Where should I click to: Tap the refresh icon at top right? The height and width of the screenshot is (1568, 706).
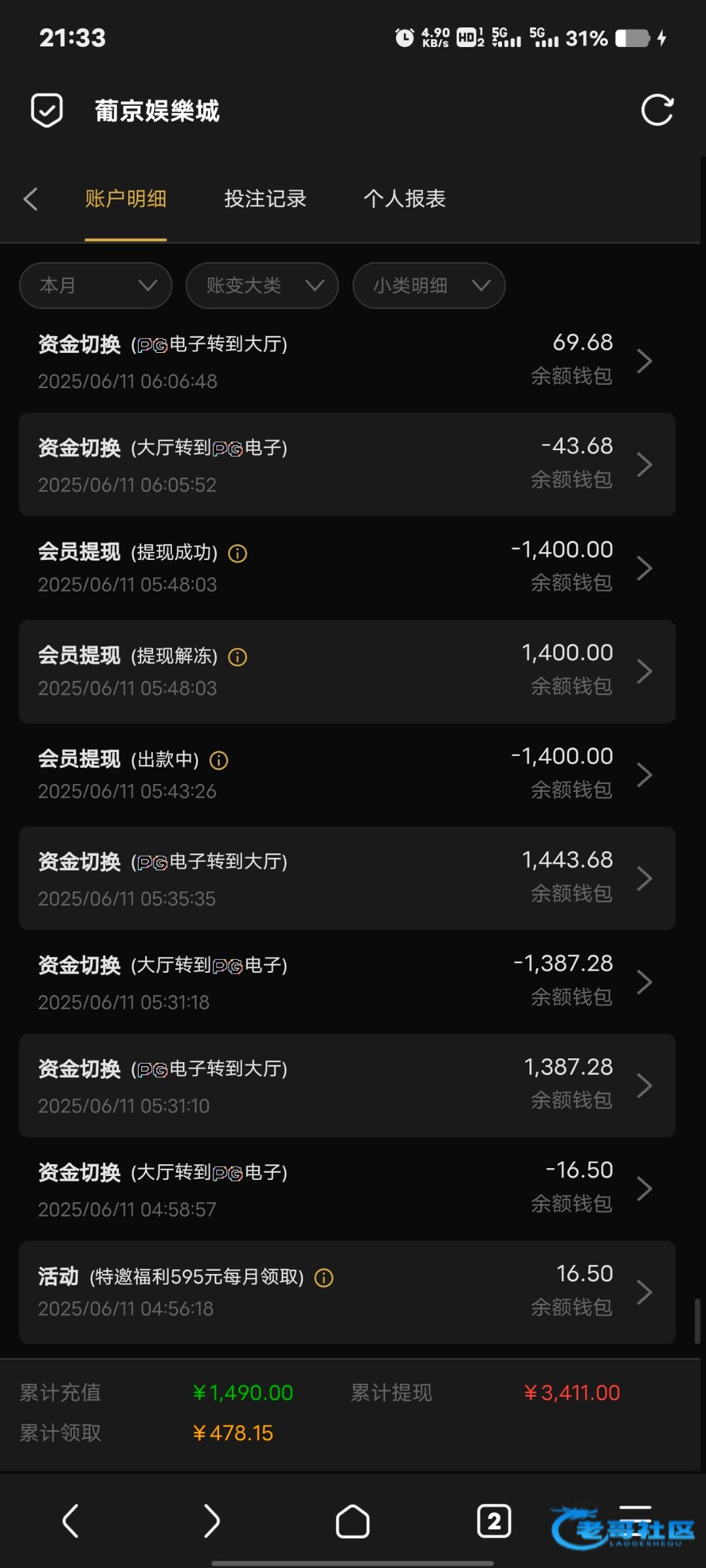pos(656,110)
